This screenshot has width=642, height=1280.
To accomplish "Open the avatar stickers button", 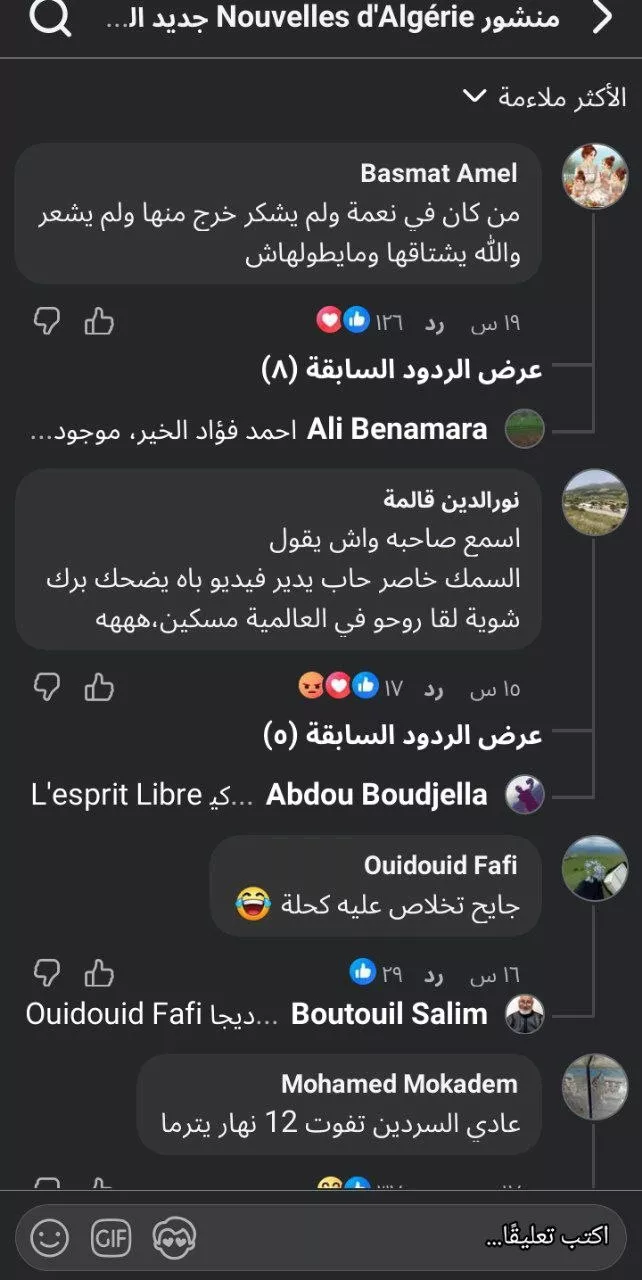I will click(x=174, y=1238).
